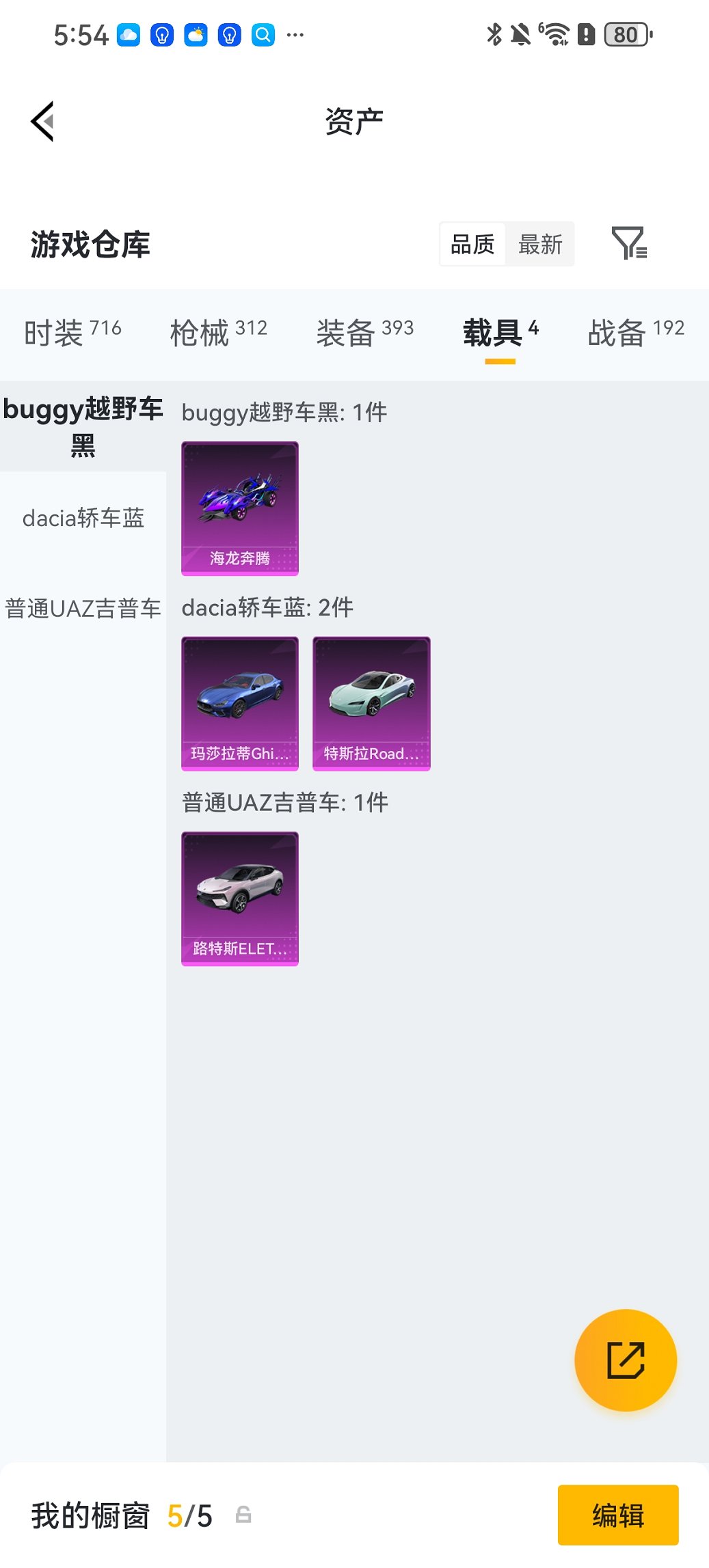Switch sorting to 最新
709x1568 pixels.
540,243
